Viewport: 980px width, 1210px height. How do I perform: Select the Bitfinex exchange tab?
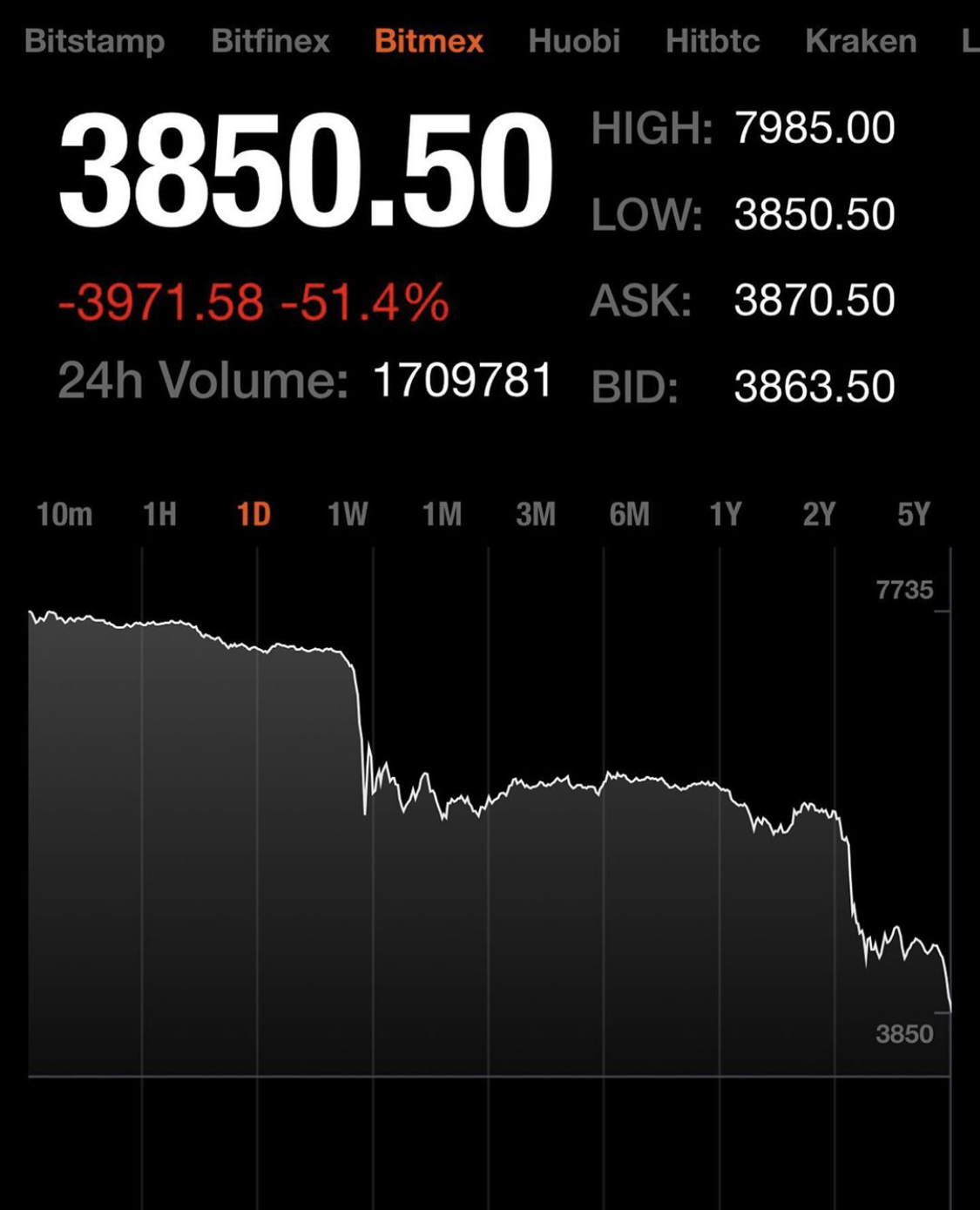click(x=270, y=41)
